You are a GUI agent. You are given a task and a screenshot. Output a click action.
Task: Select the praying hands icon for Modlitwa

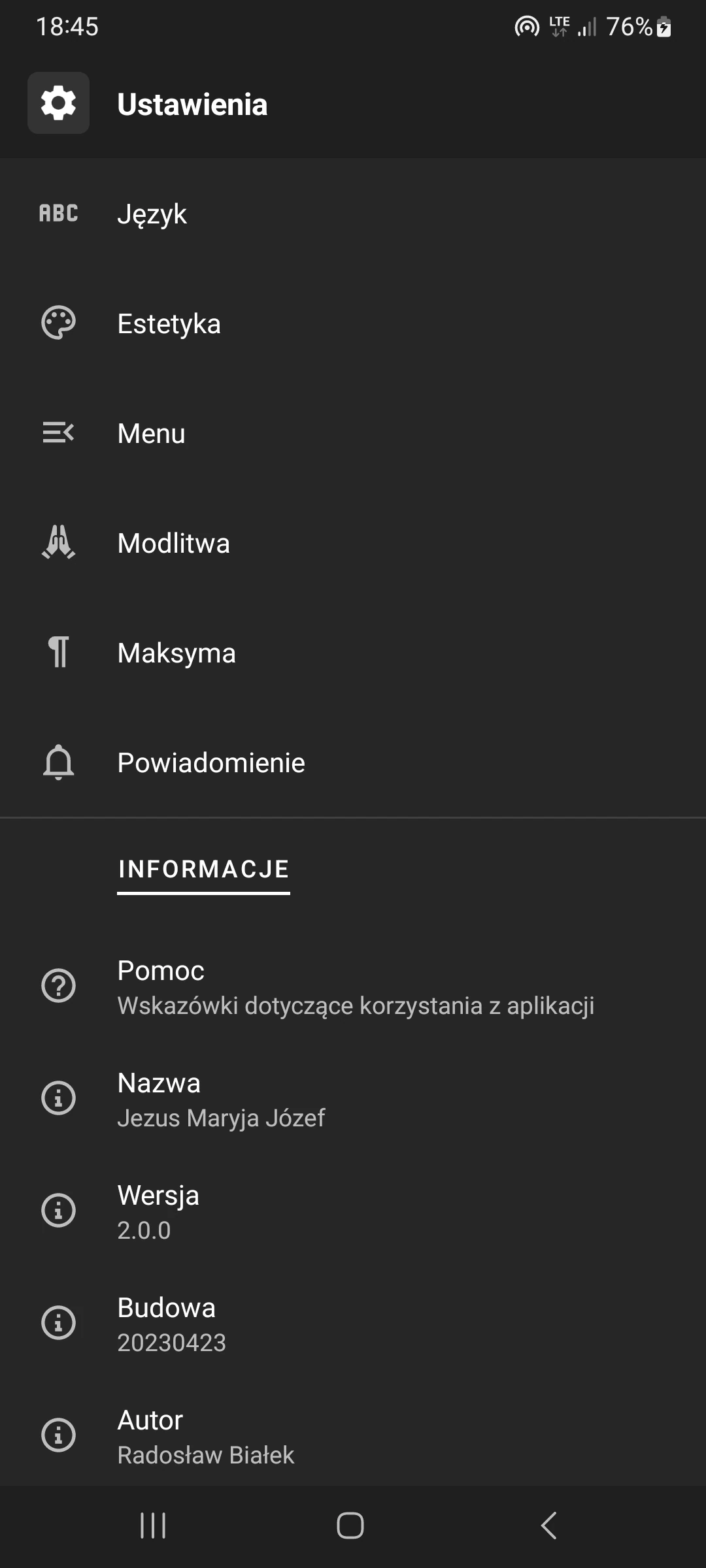[58, 542]
